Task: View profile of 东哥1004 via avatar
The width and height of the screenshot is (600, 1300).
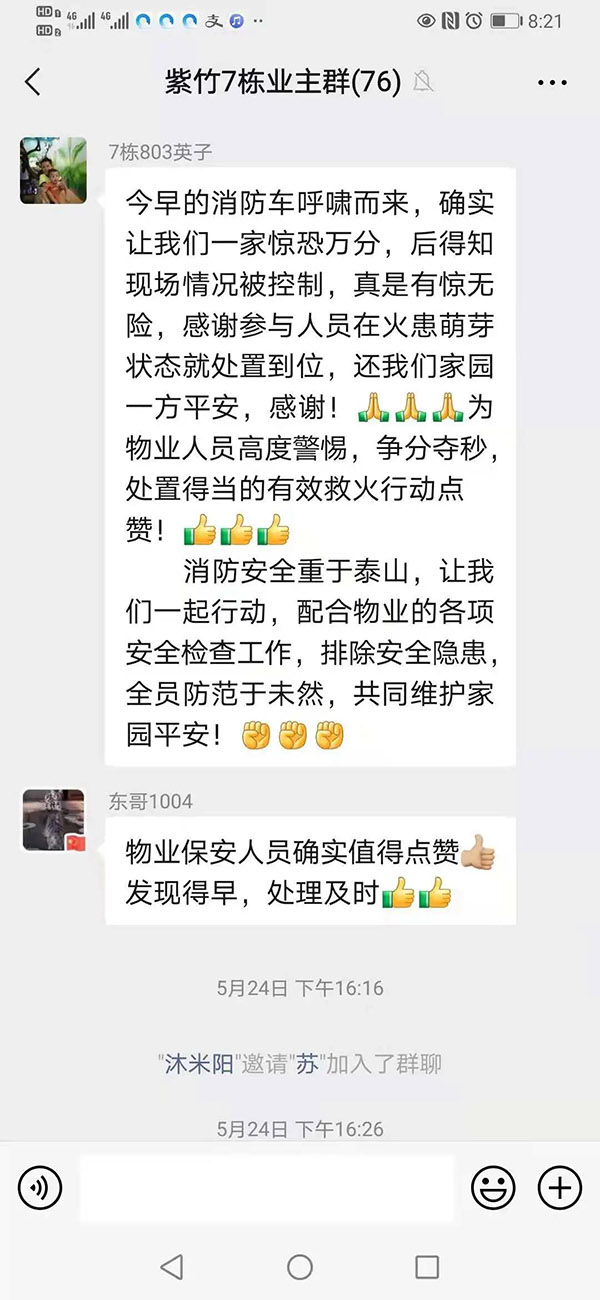Action: pyautogui.click(x=53, y=820)
